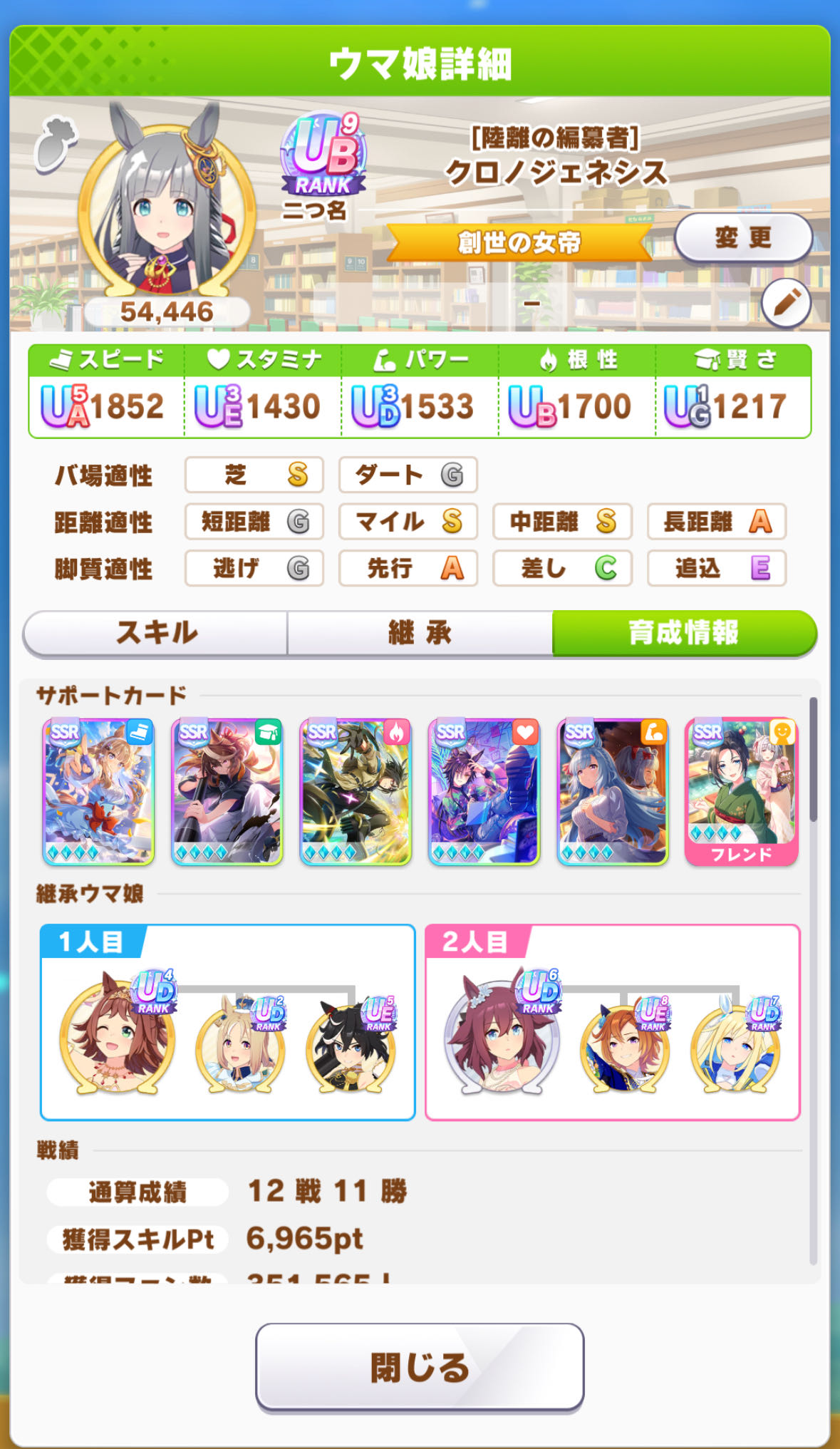840x1449 pixels.
Task: Open the power-type SSR support card
Action: 612,792
